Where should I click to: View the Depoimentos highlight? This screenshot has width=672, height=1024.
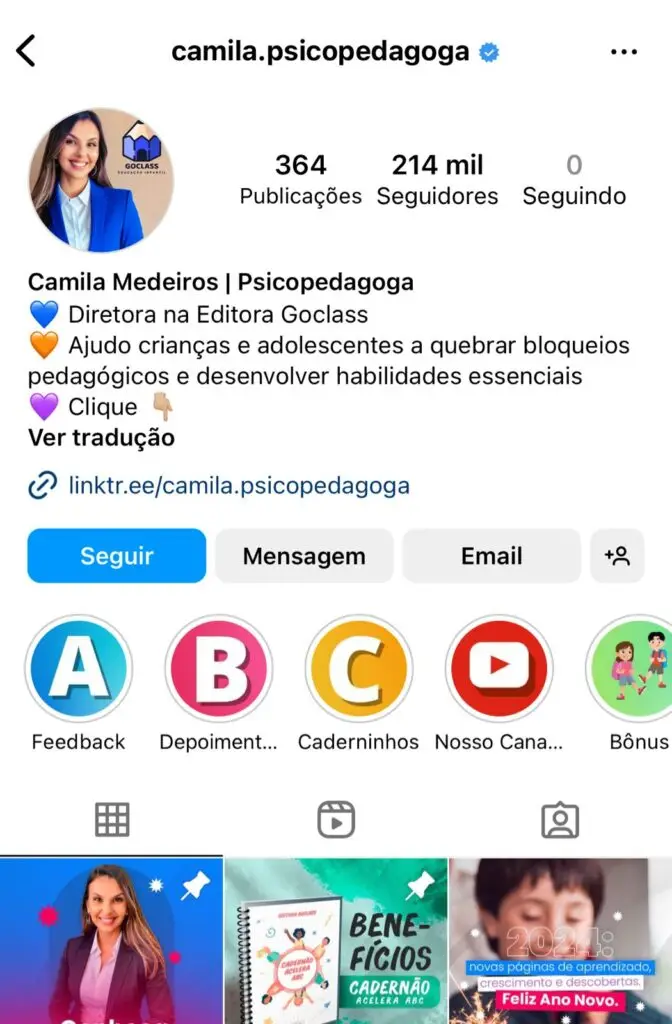(218, 669)
